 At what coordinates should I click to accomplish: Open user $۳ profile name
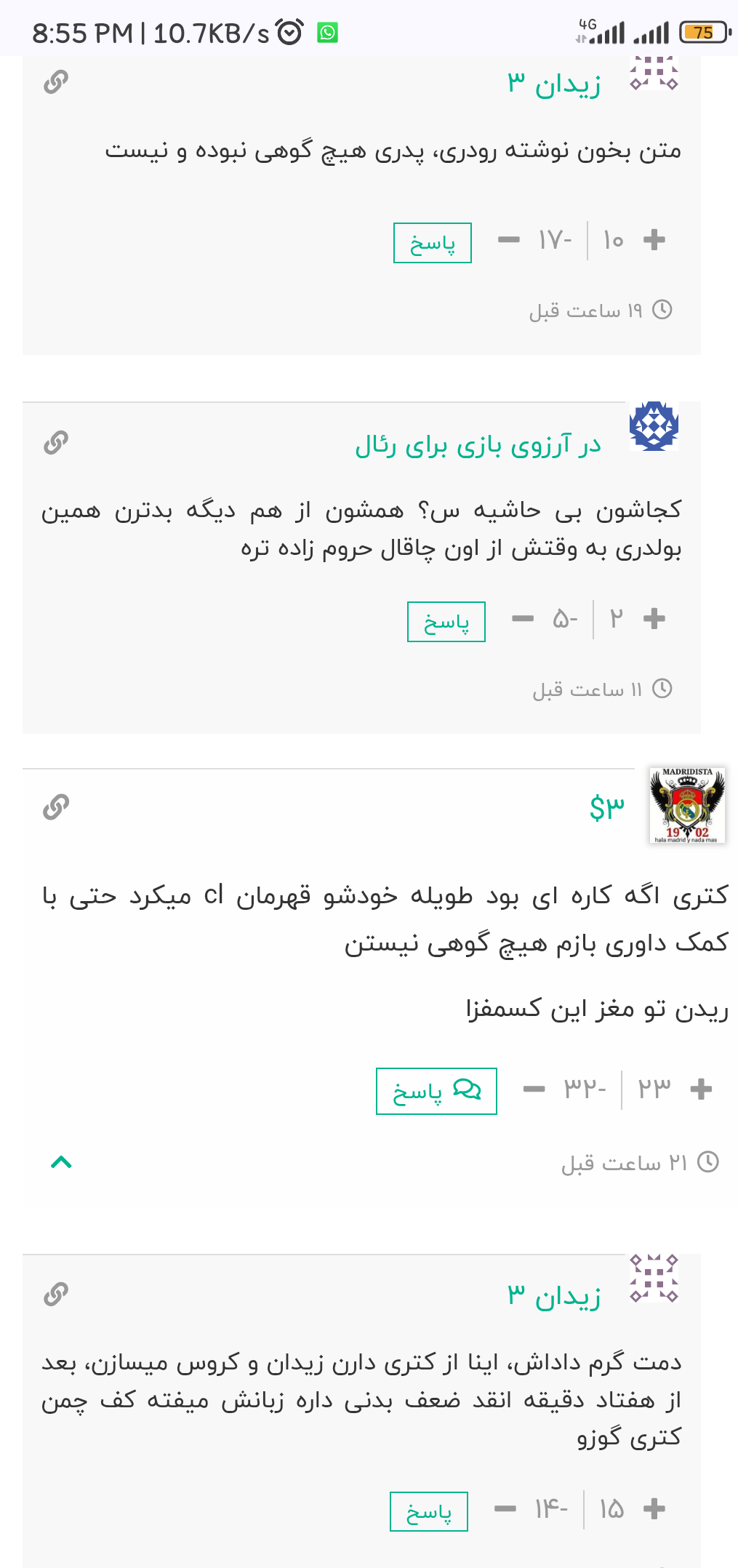(x=607, y=807)
